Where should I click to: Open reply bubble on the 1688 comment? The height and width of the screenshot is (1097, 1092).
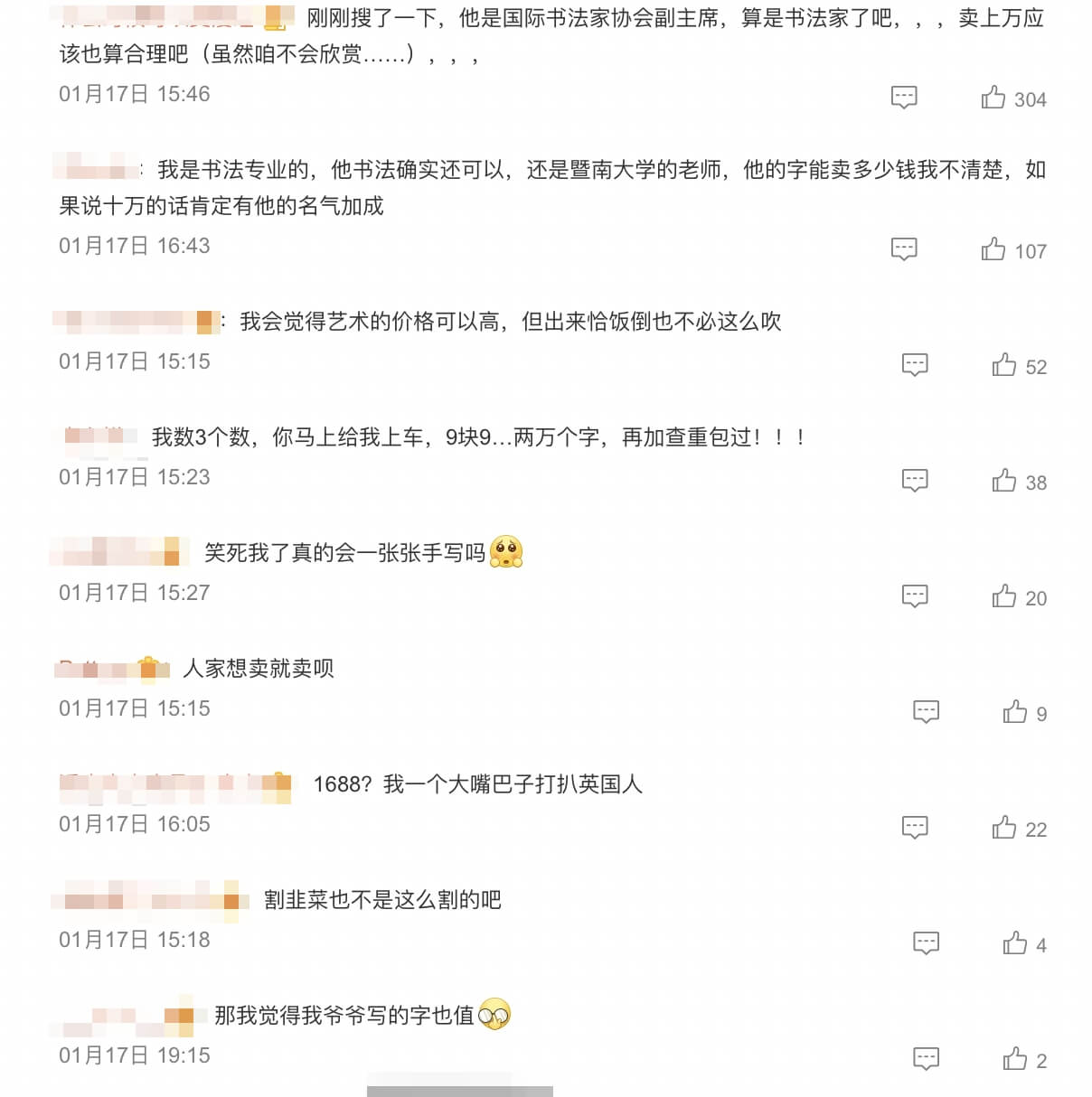click(917, 827)
